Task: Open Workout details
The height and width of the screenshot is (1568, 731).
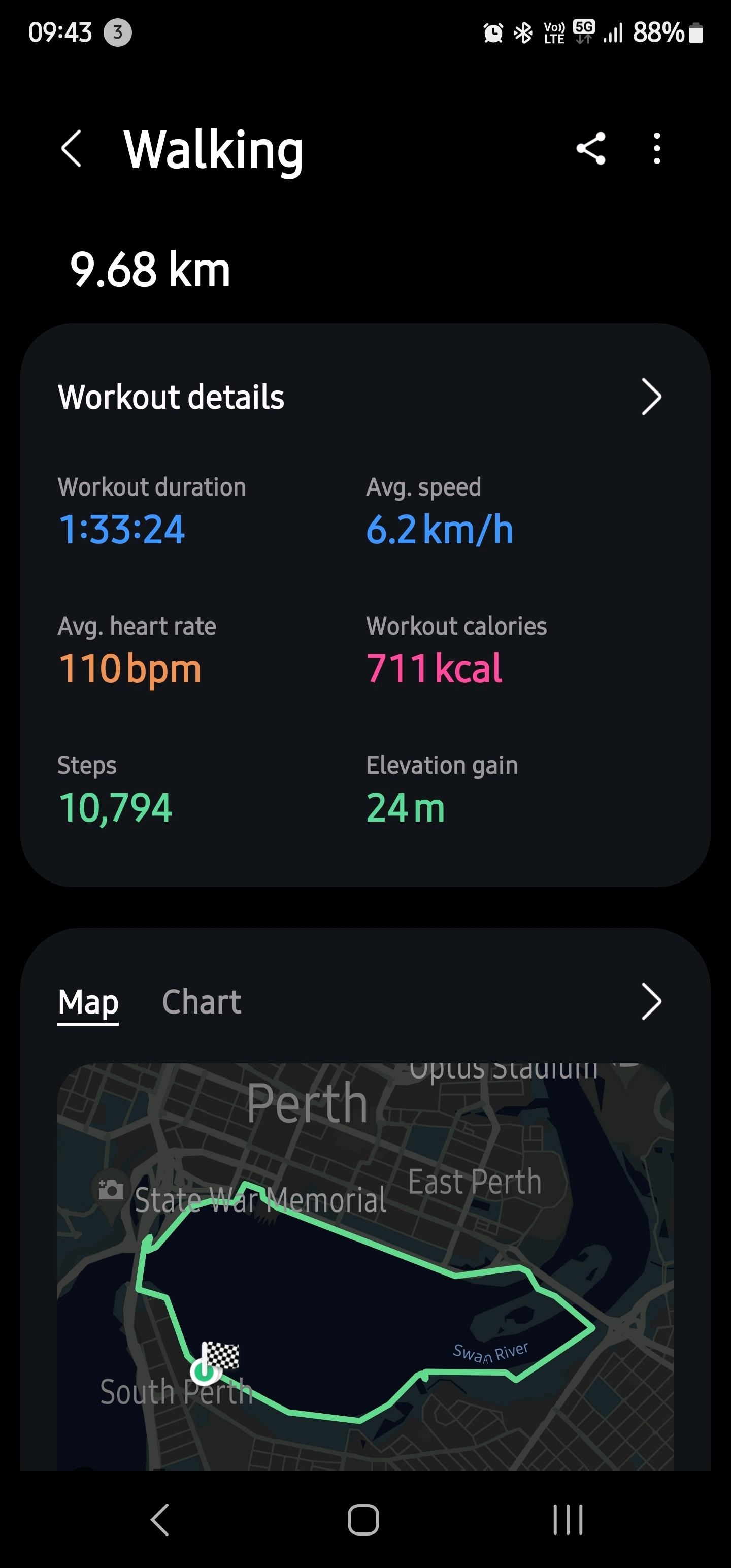Action: (651, 398)
